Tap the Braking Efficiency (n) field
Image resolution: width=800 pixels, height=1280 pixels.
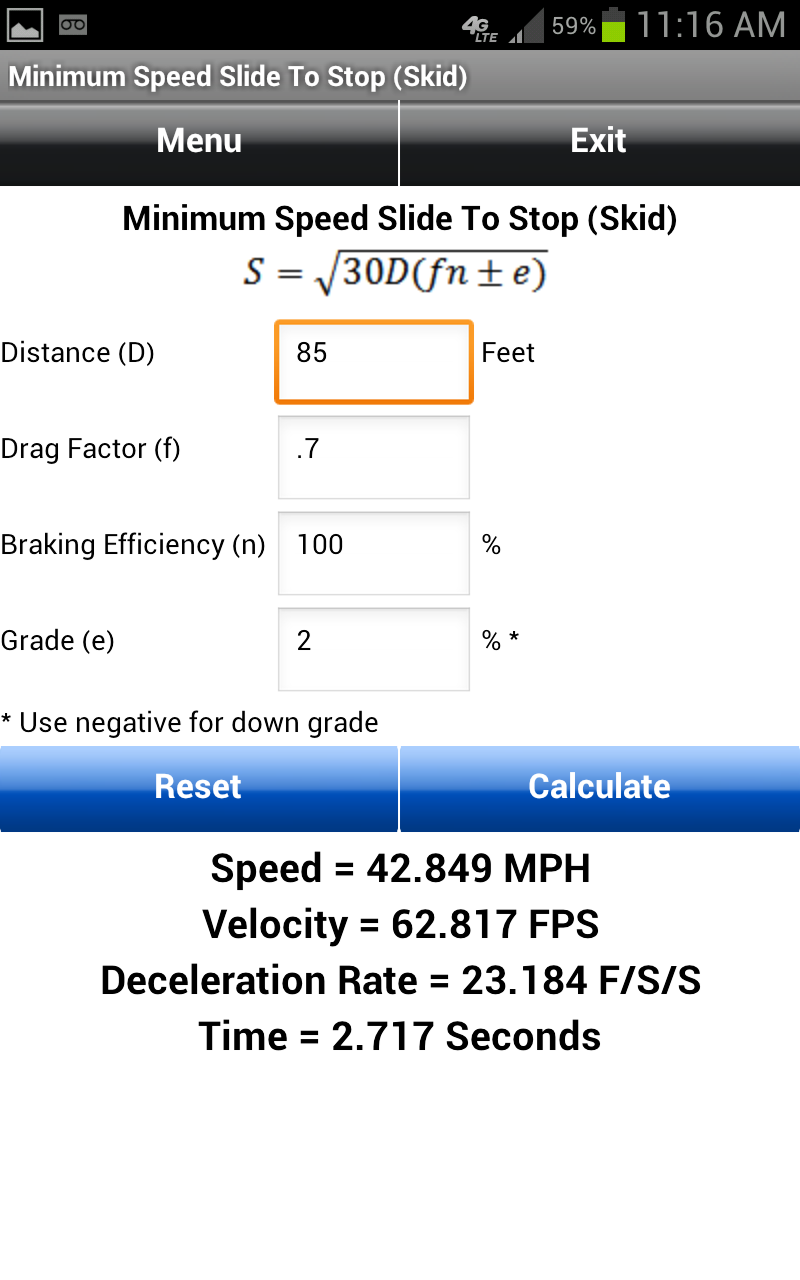(373, 553)
